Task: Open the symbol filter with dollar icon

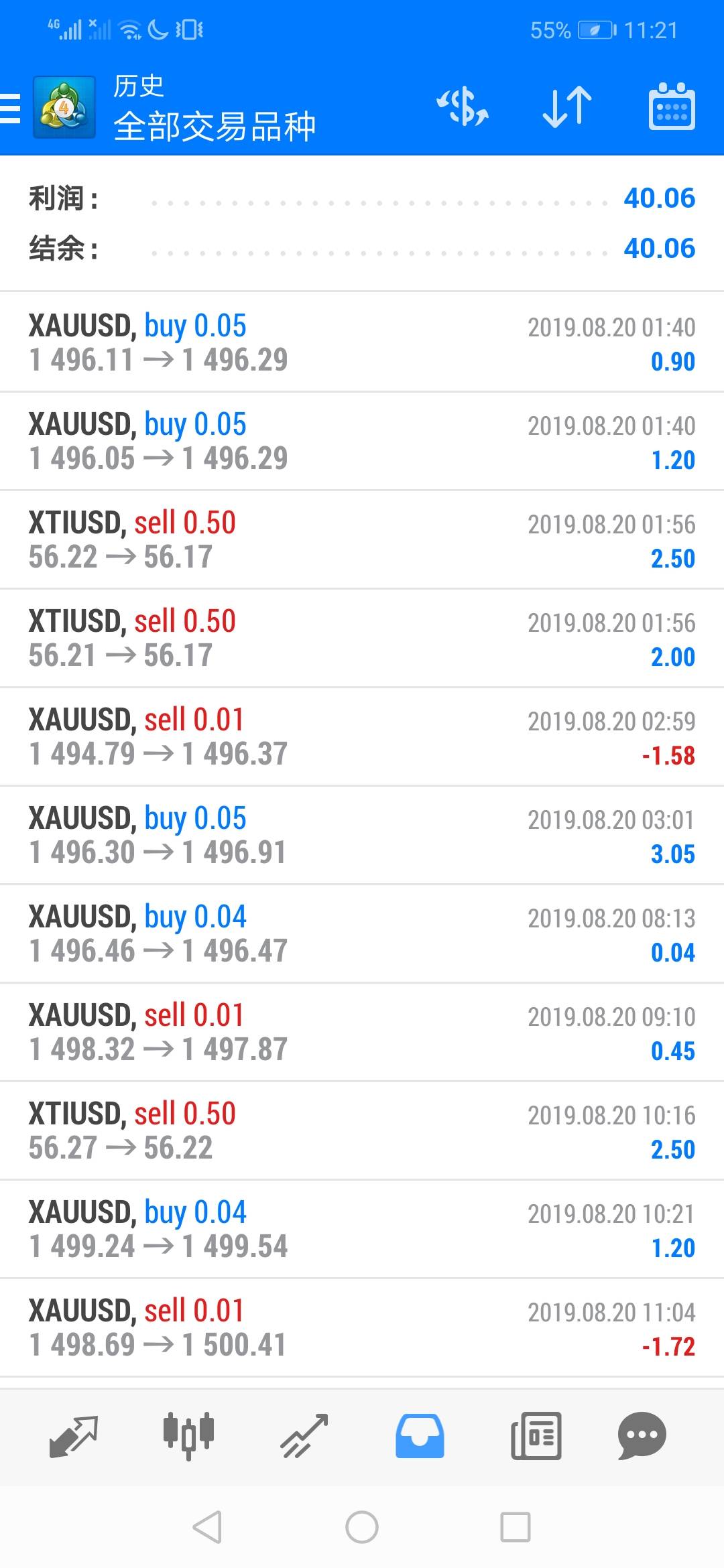Action: 462,107
